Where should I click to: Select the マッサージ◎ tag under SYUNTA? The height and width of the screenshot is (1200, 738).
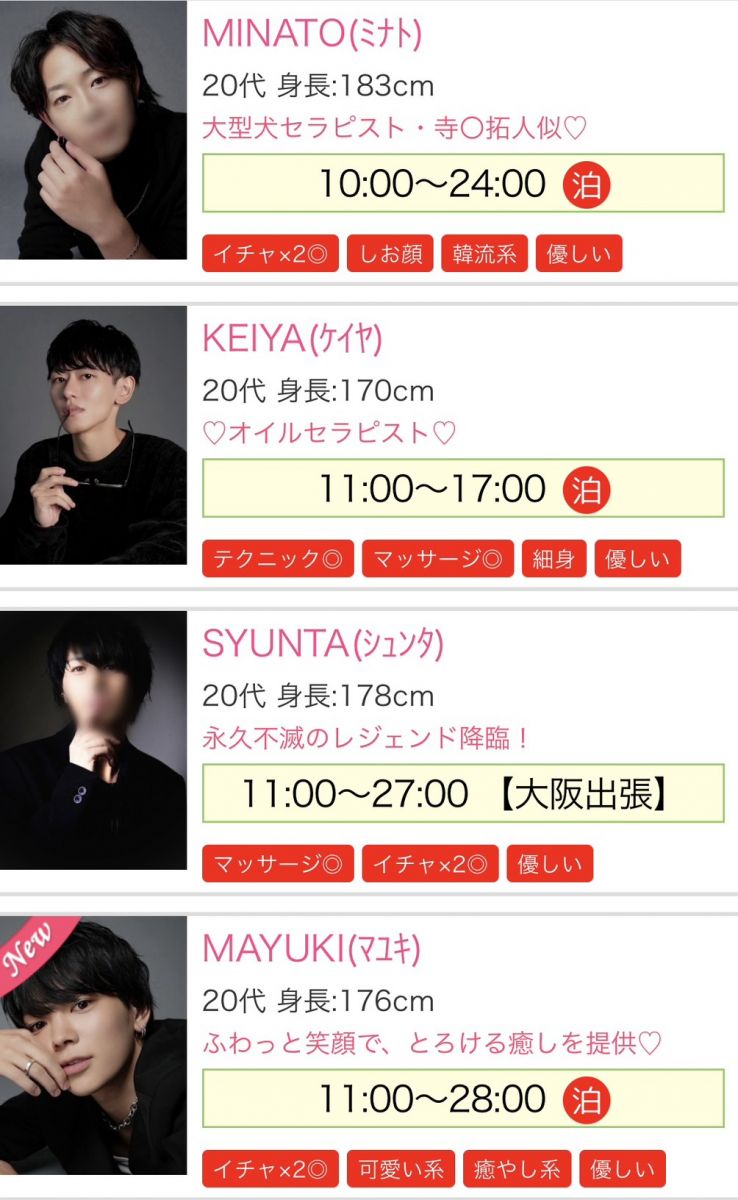[x=278, y=864]
